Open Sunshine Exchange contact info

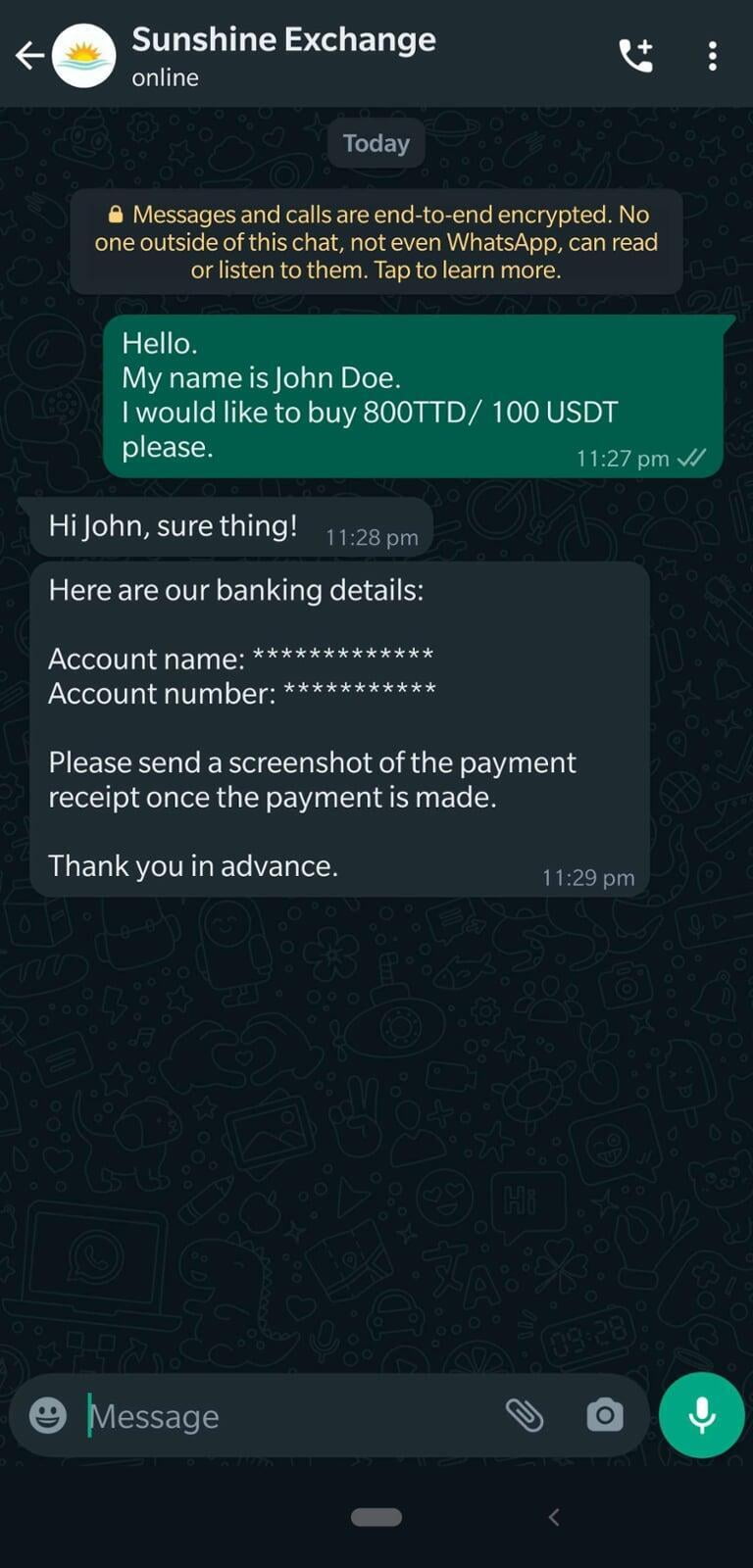point(283,55)
